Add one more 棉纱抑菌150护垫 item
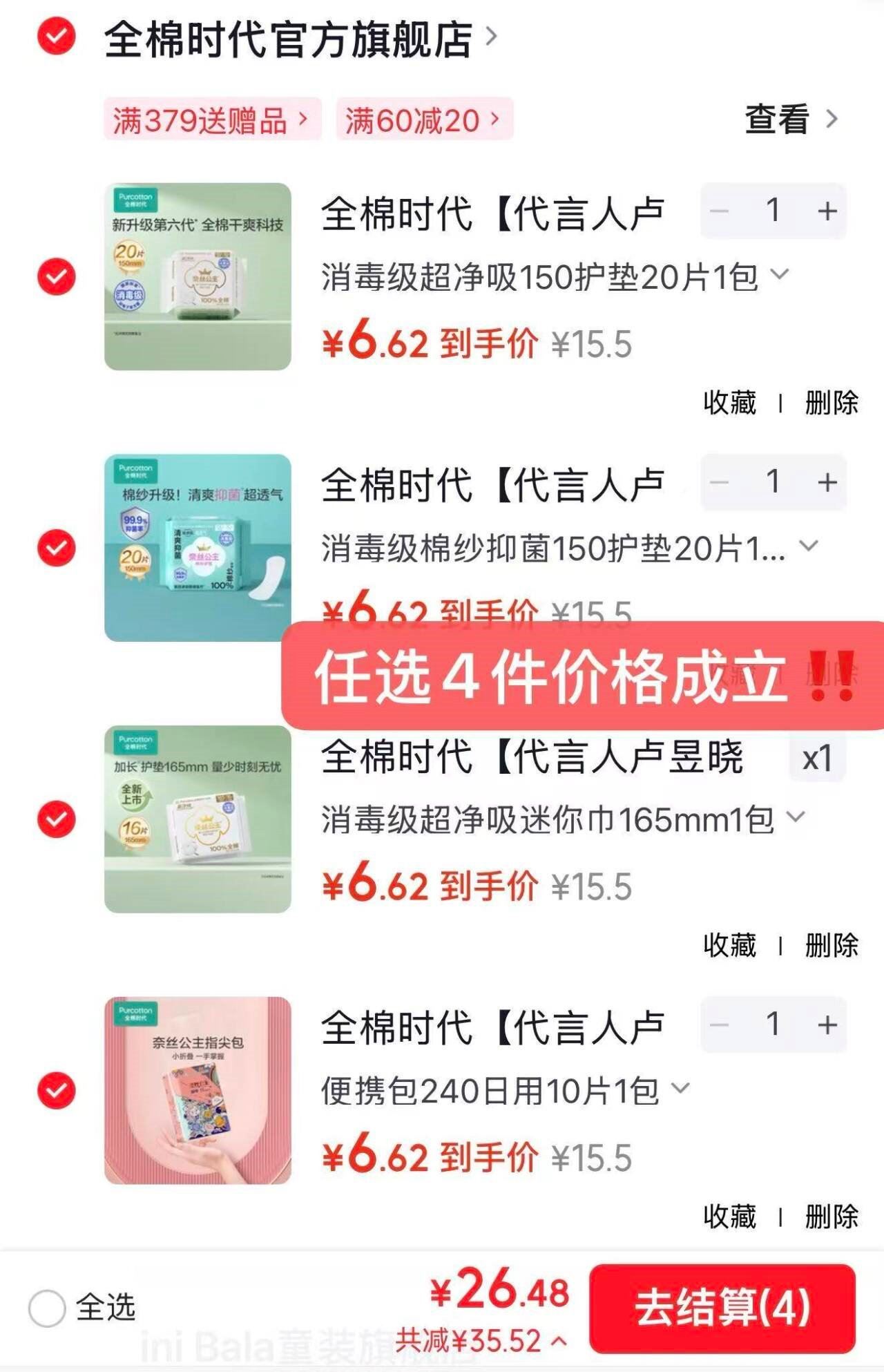This screenshot has height=1372, width=884. click(x=827, y=482)
